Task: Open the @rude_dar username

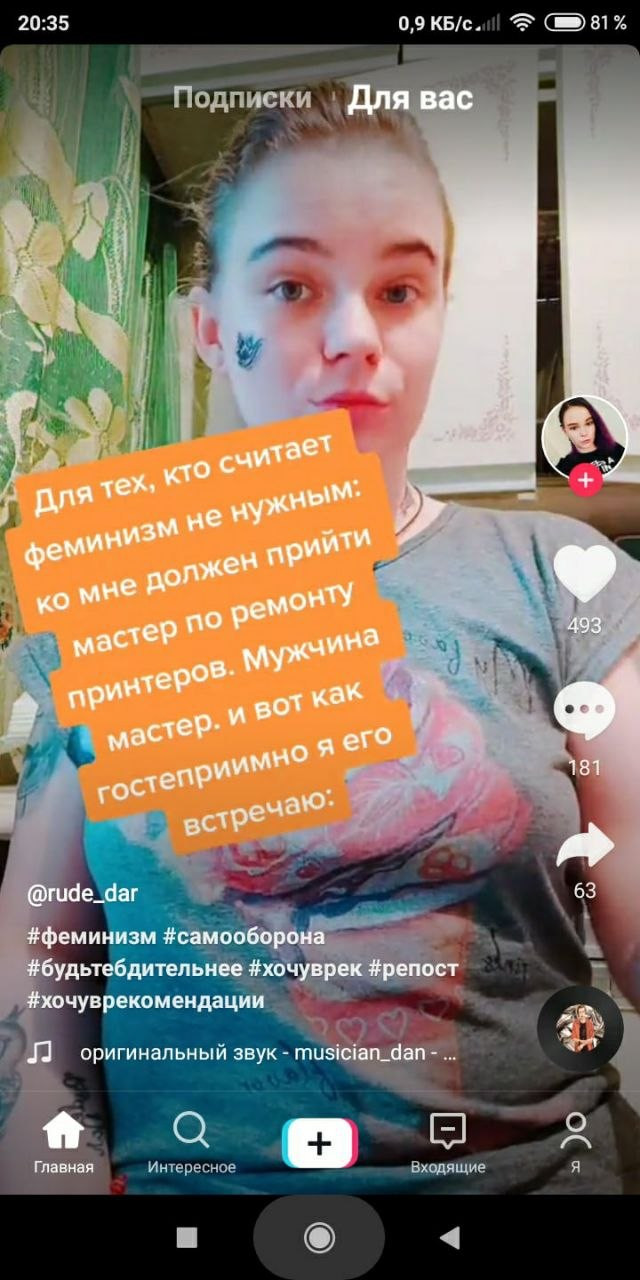Action: [x=82, y=894]
